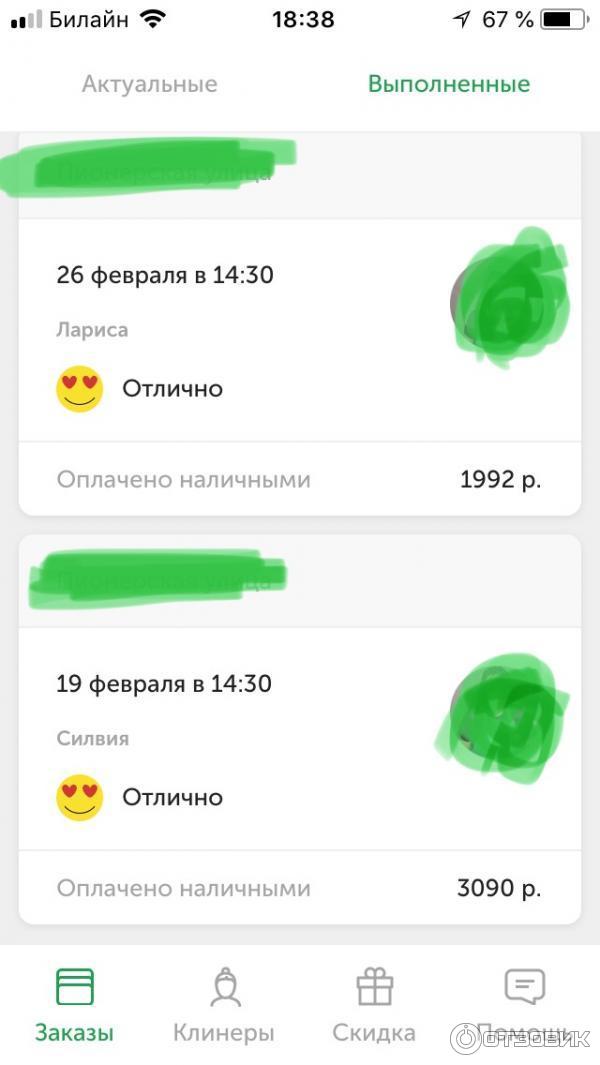
Task: Go to the Заказы tab
Action: coord(74,1003)
